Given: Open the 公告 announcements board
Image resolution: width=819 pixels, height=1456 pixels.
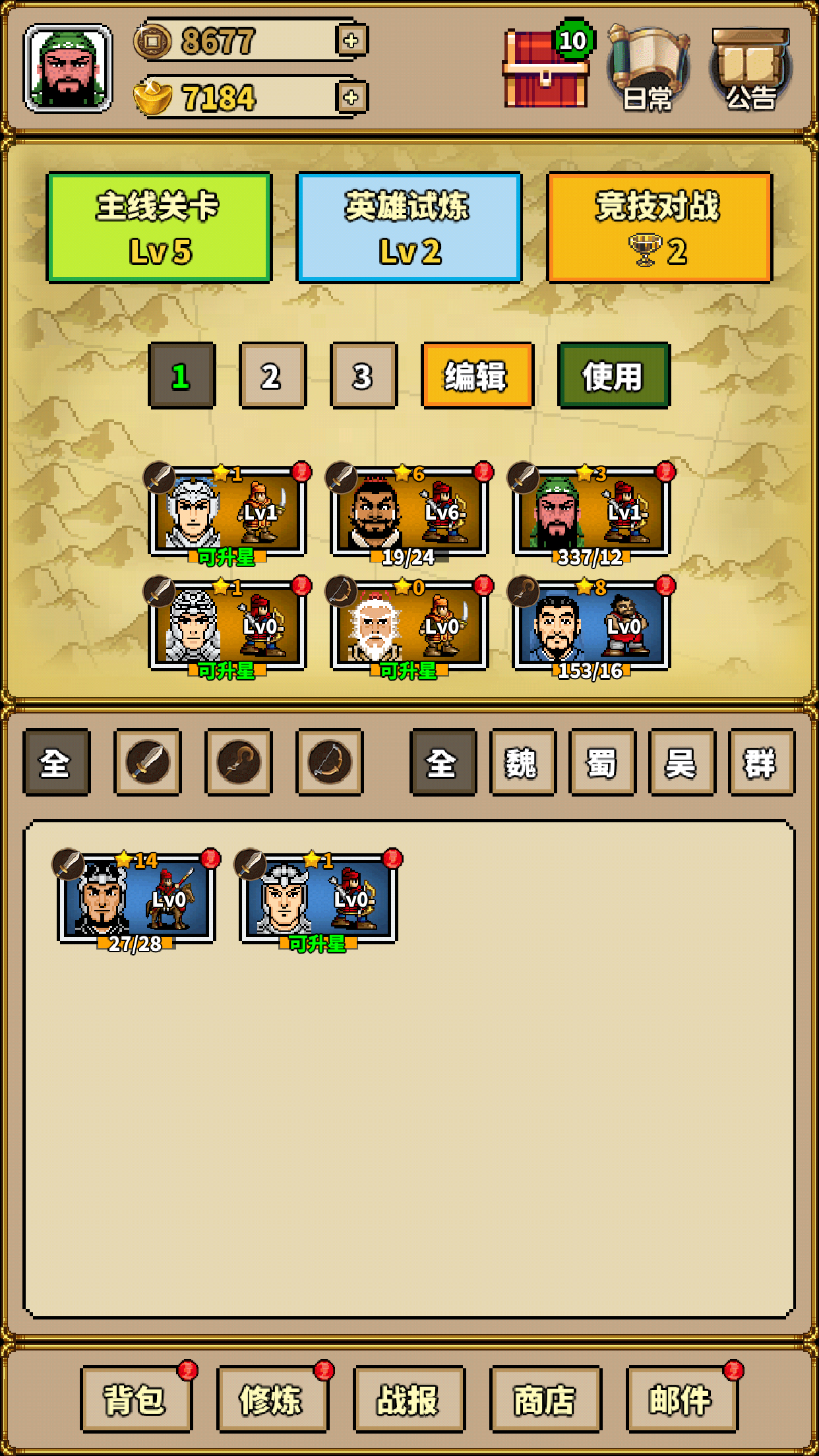Looking at the screenshot, I should (750, 69).
